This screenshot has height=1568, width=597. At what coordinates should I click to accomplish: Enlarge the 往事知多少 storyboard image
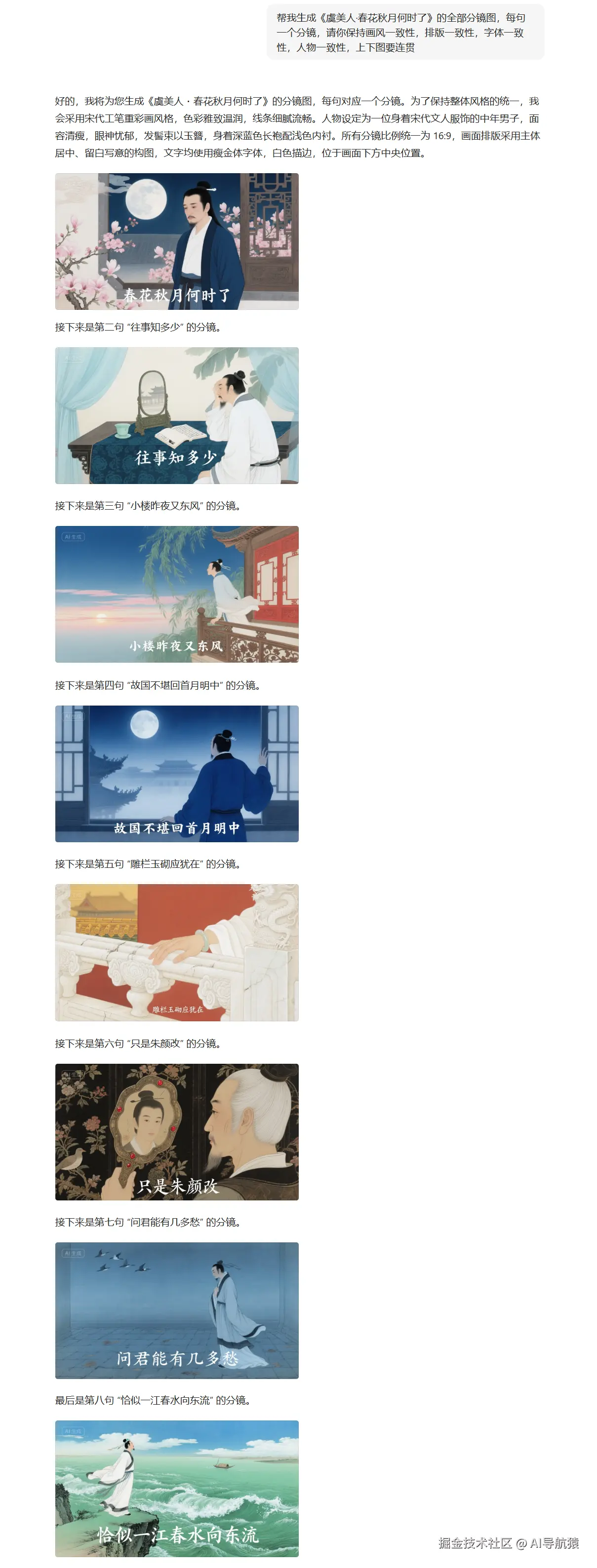pyautogui.click(x=177, y=415)
